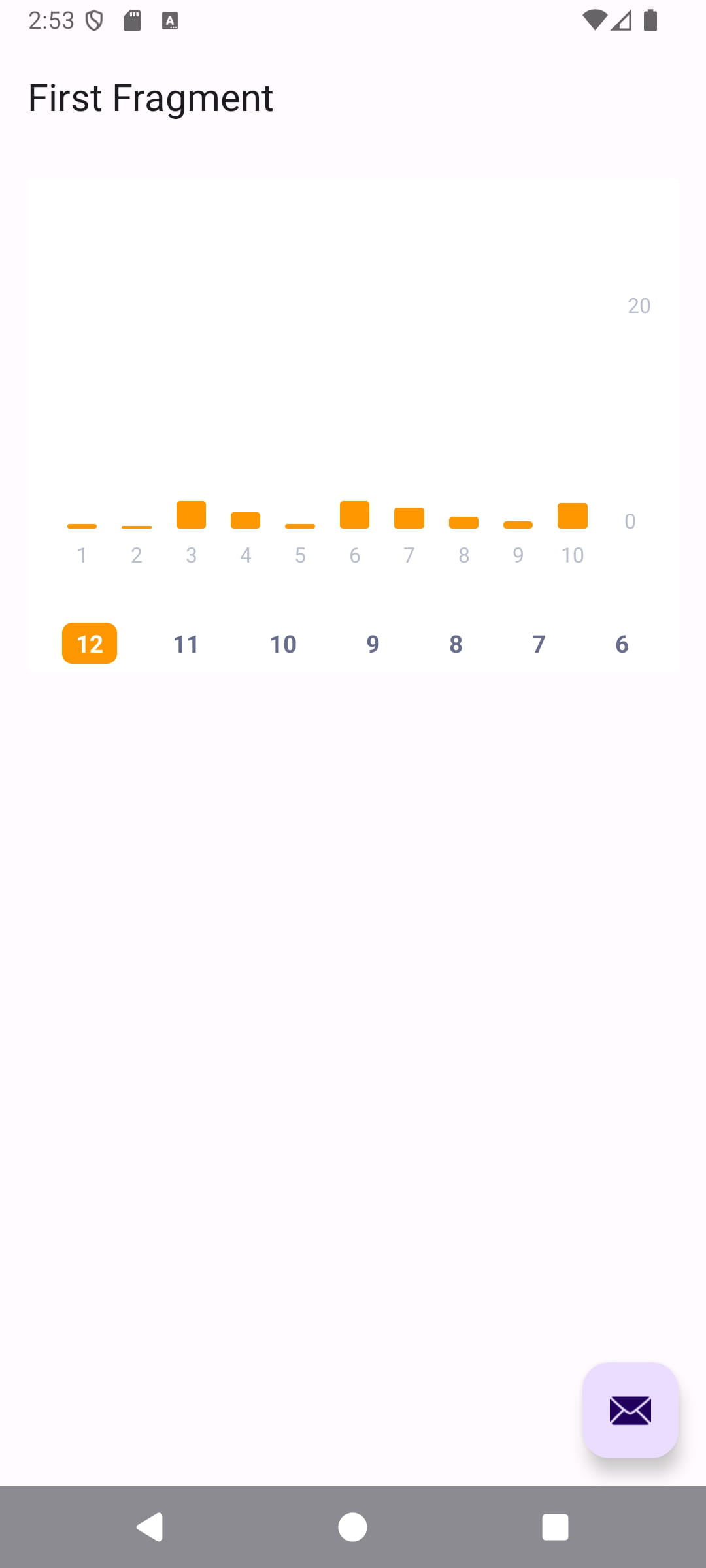The image size is (706, 1568).
Task: Pick number 7 in the selector row
Action: [x=539, y=644]
